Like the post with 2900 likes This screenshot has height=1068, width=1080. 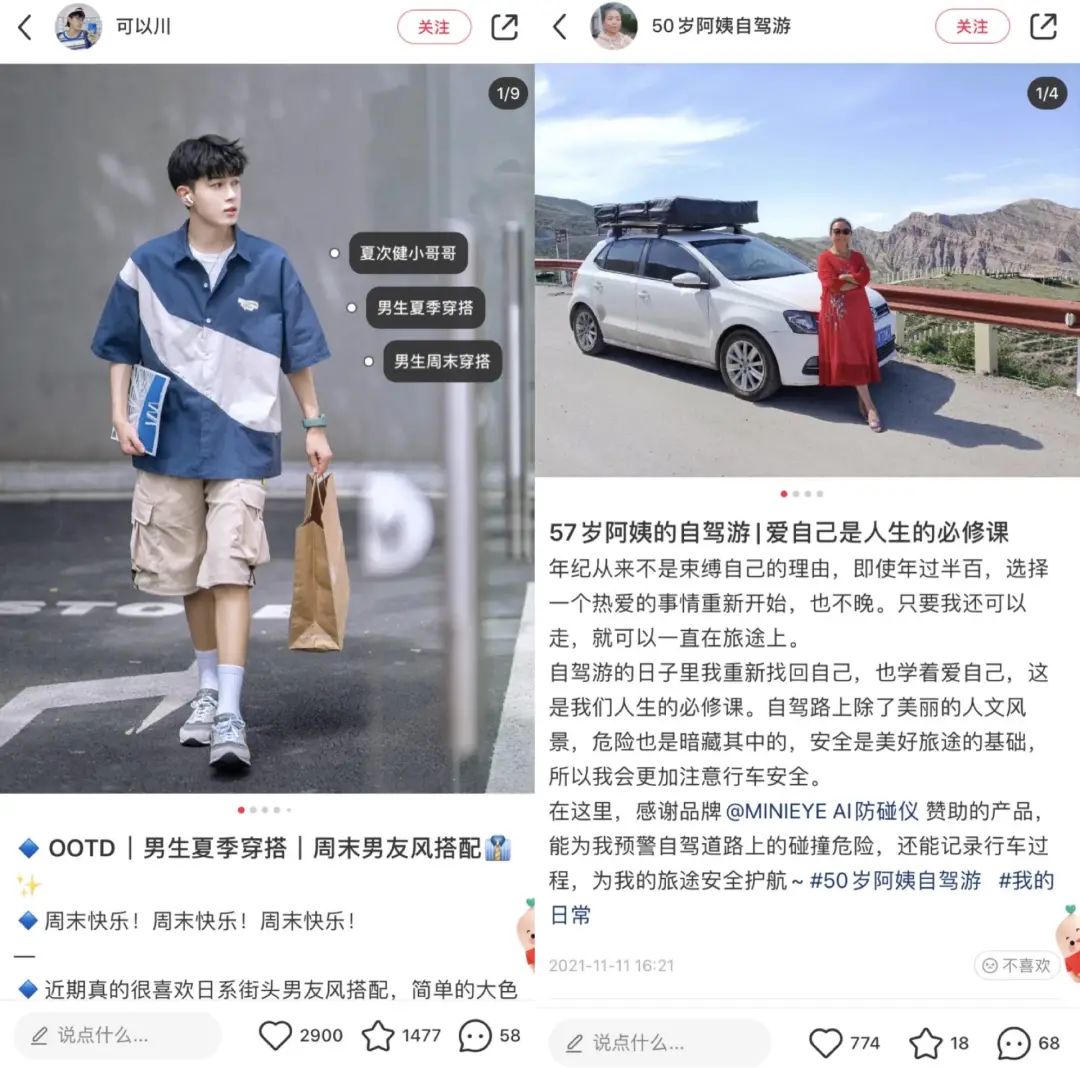[276, 1035]
